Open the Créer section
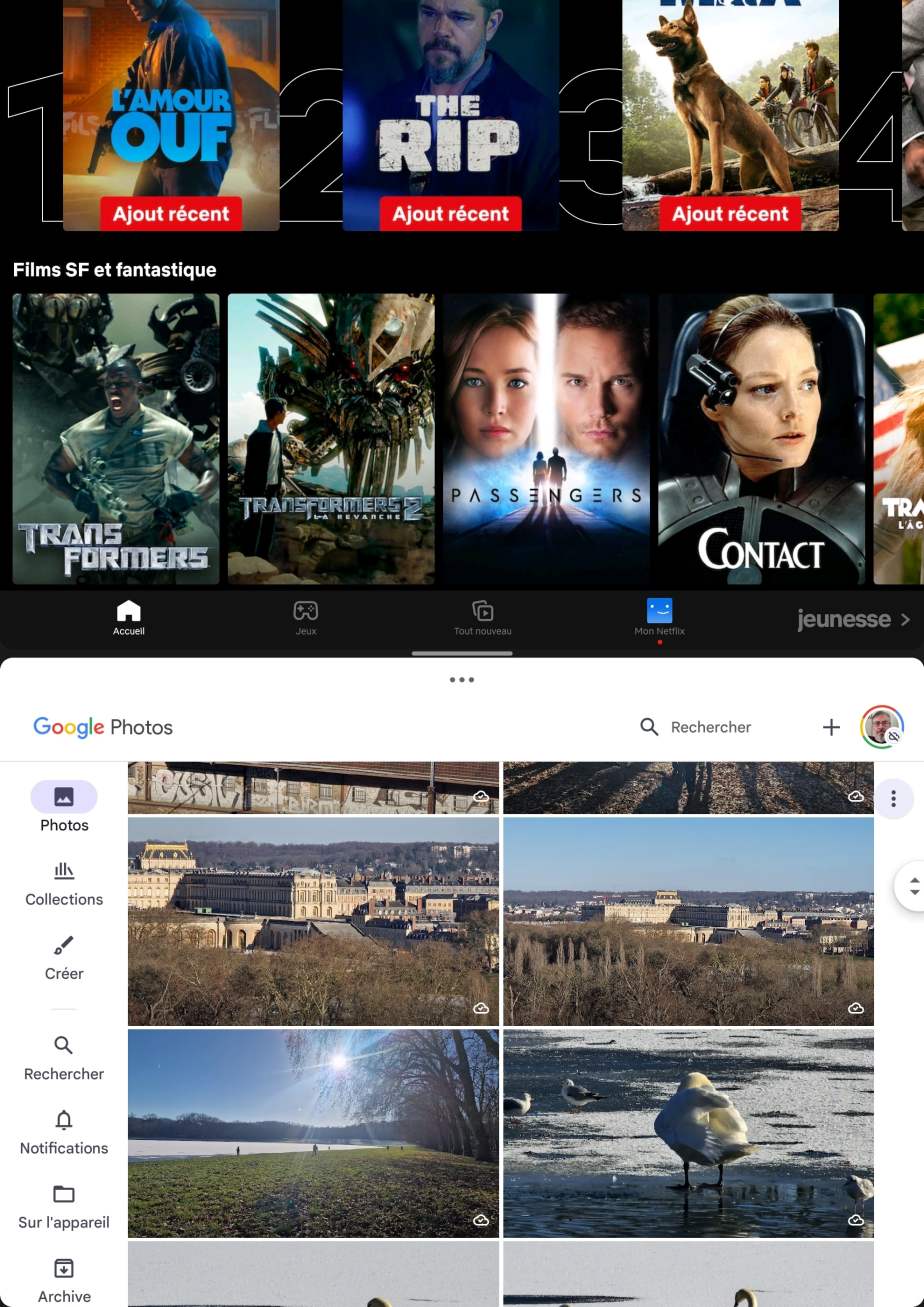The width and height of the screenshot is (924, 1307). pos(64,957)
